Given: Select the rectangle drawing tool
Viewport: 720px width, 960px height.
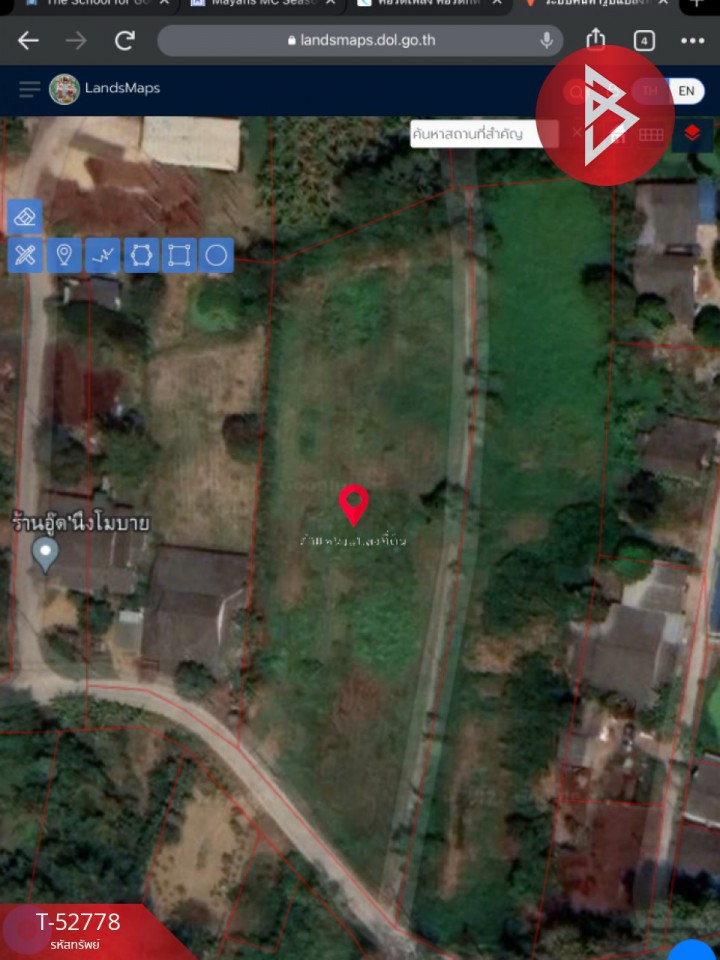Looking at the screenshot, I should pyautogui.click(x=179, y=255).
